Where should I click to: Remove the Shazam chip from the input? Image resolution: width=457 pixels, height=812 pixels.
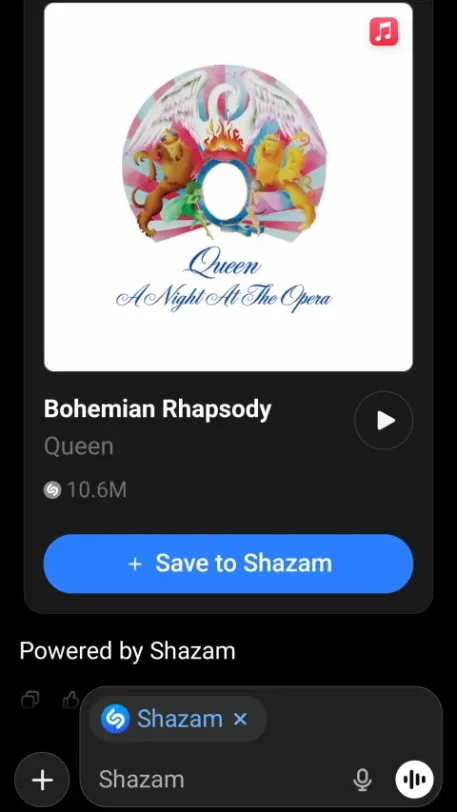(x=240, y=719)
